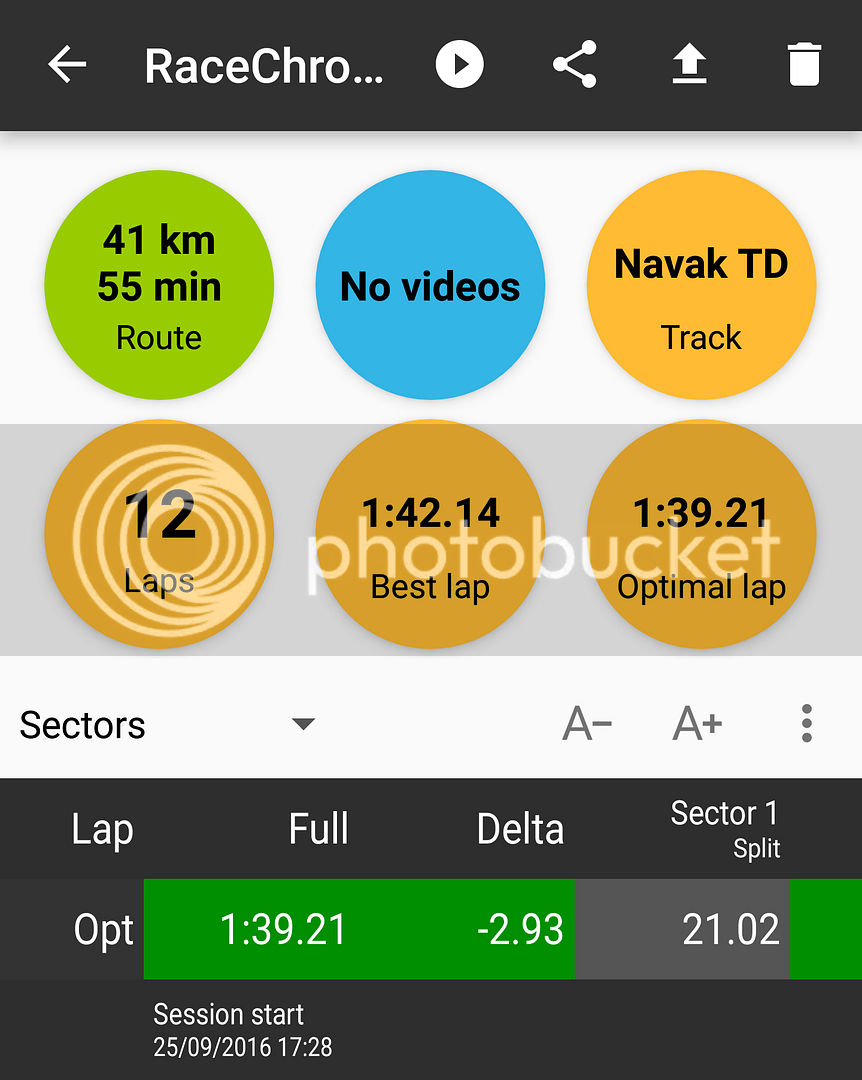Upload the session data
862x1080 pixels.
point(690,64)
